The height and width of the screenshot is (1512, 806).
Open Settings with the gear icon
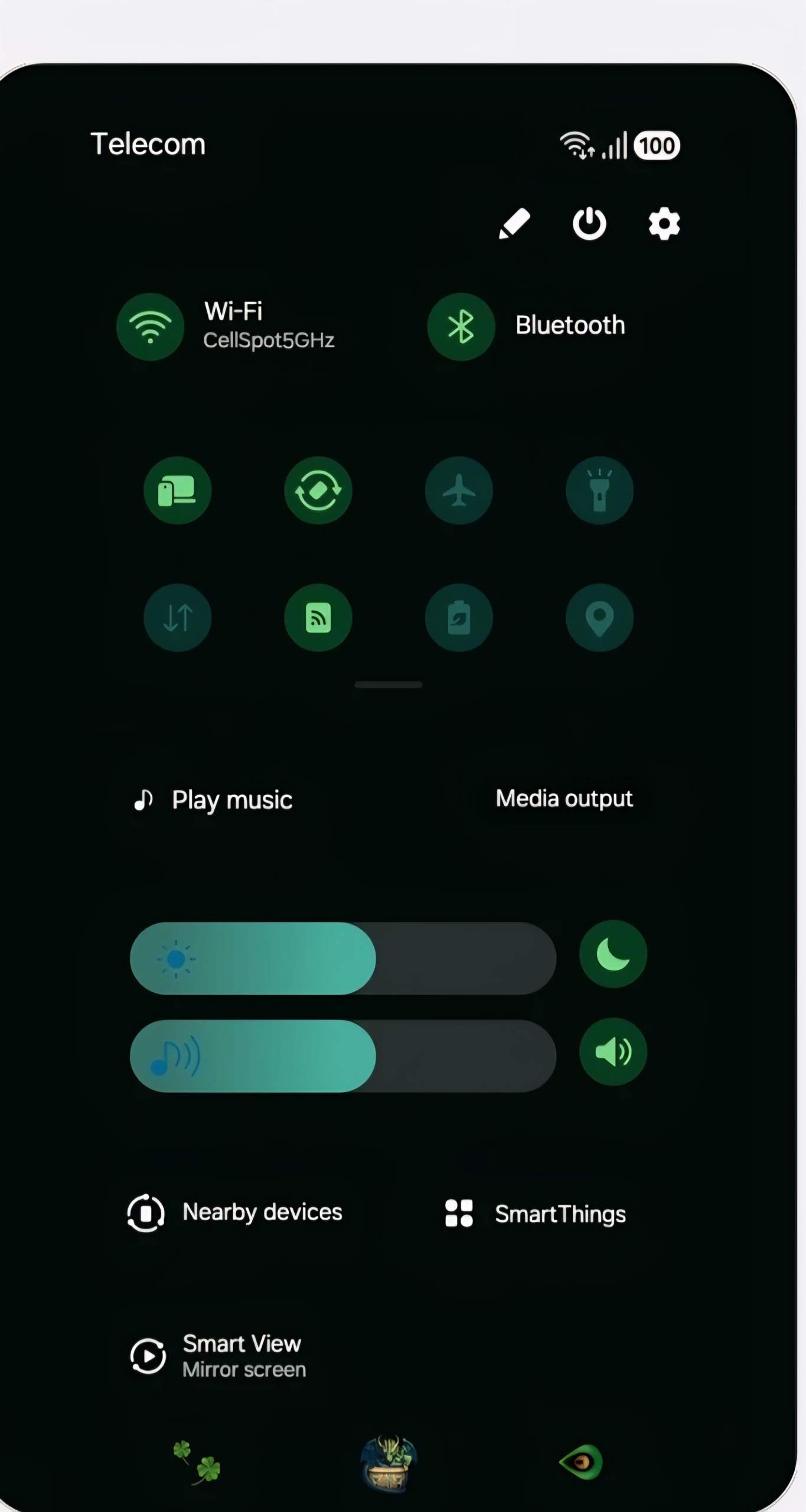(x=663, y=223)
